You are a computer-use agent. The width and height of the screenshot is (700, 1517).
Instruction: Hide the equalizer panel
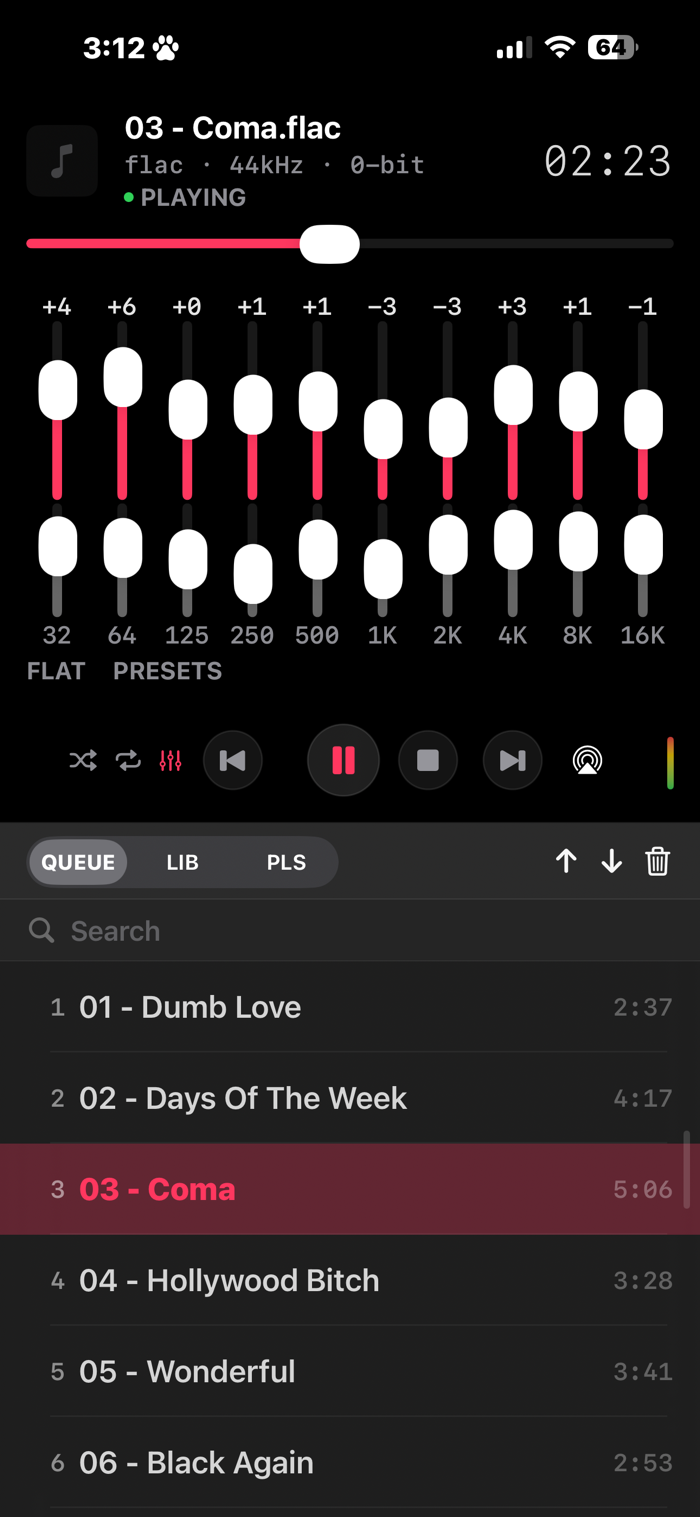171,761
